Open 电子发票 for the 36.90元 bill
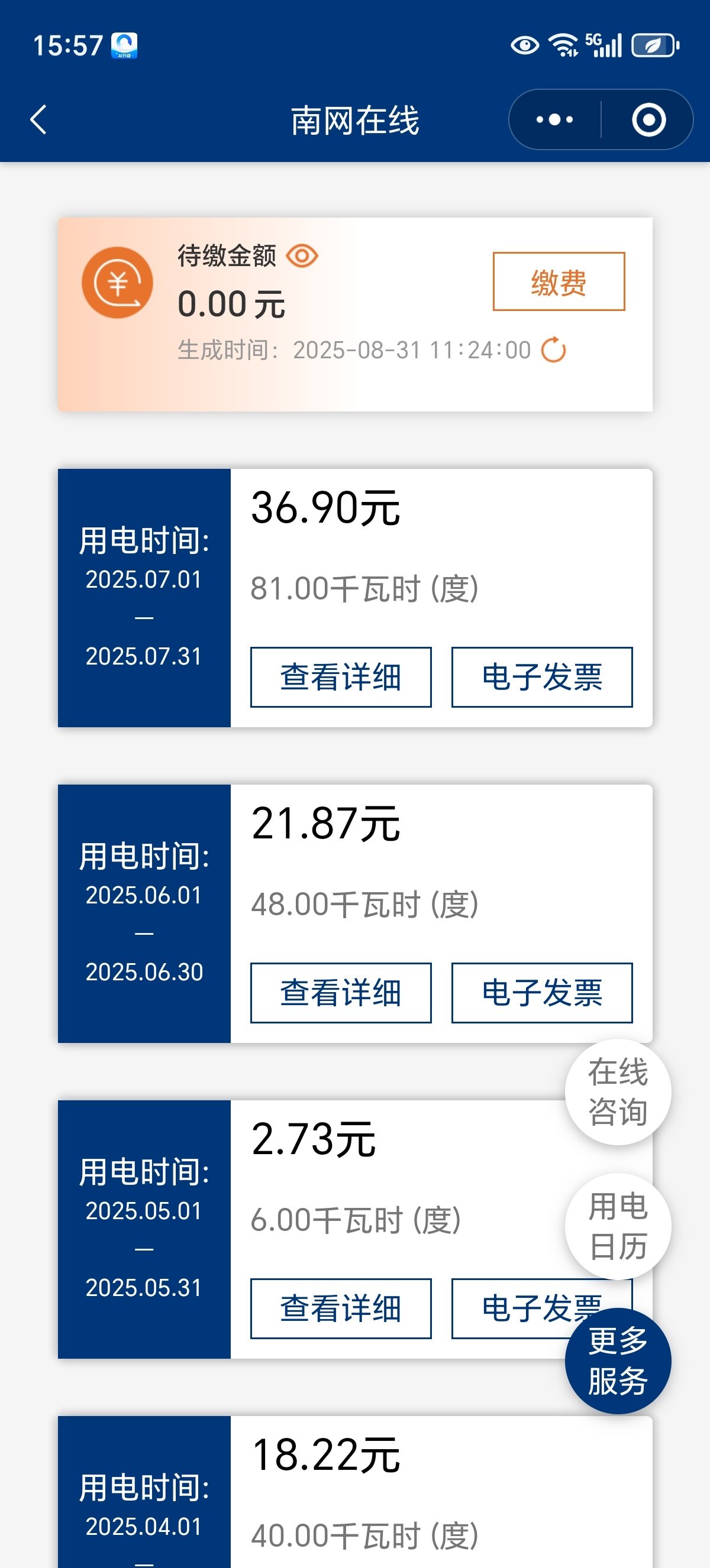This screenshot has width=710, height=1568. pos(541,677)
